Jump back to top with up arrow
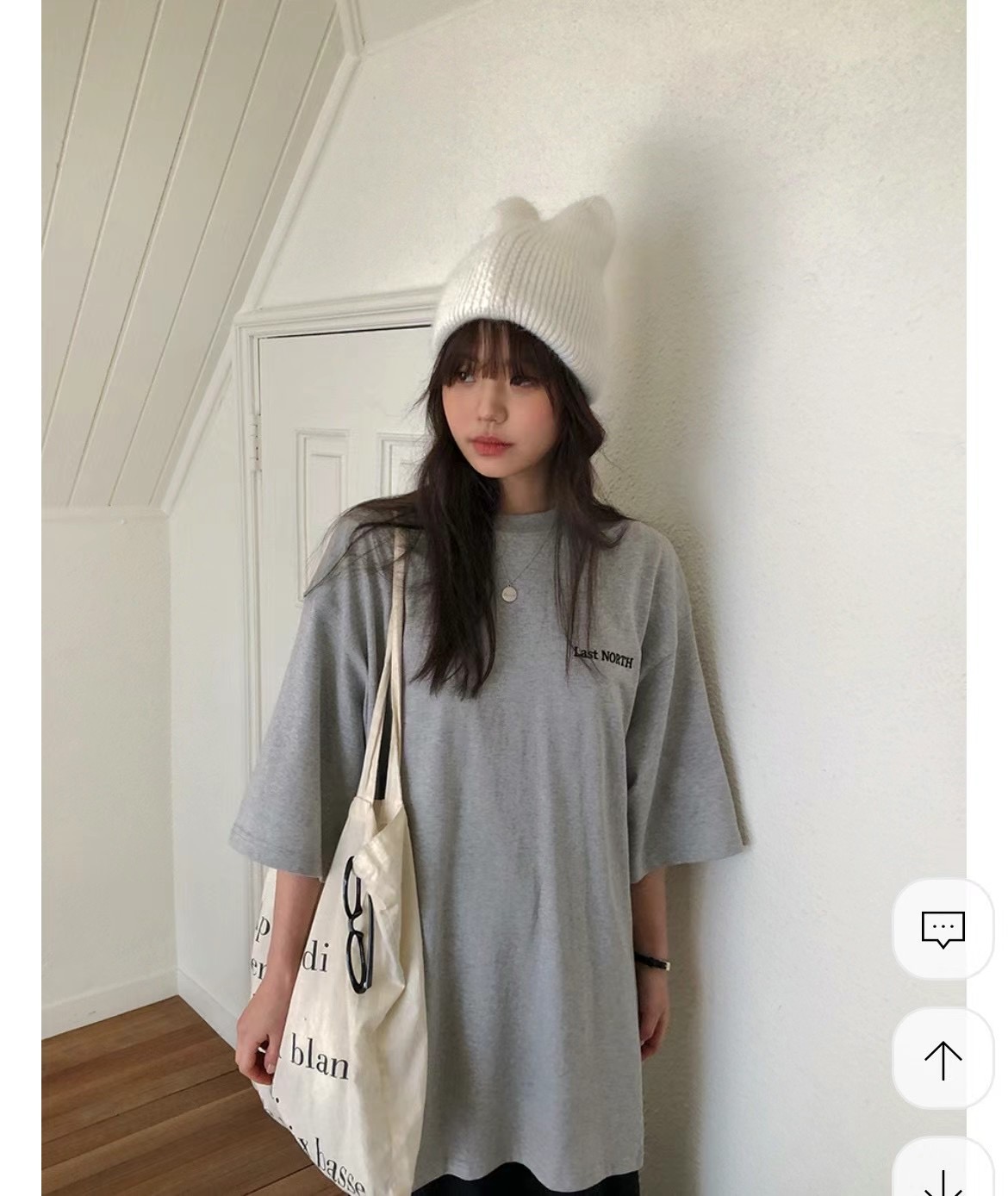 pyautogui.click(x=943, y=1059)
